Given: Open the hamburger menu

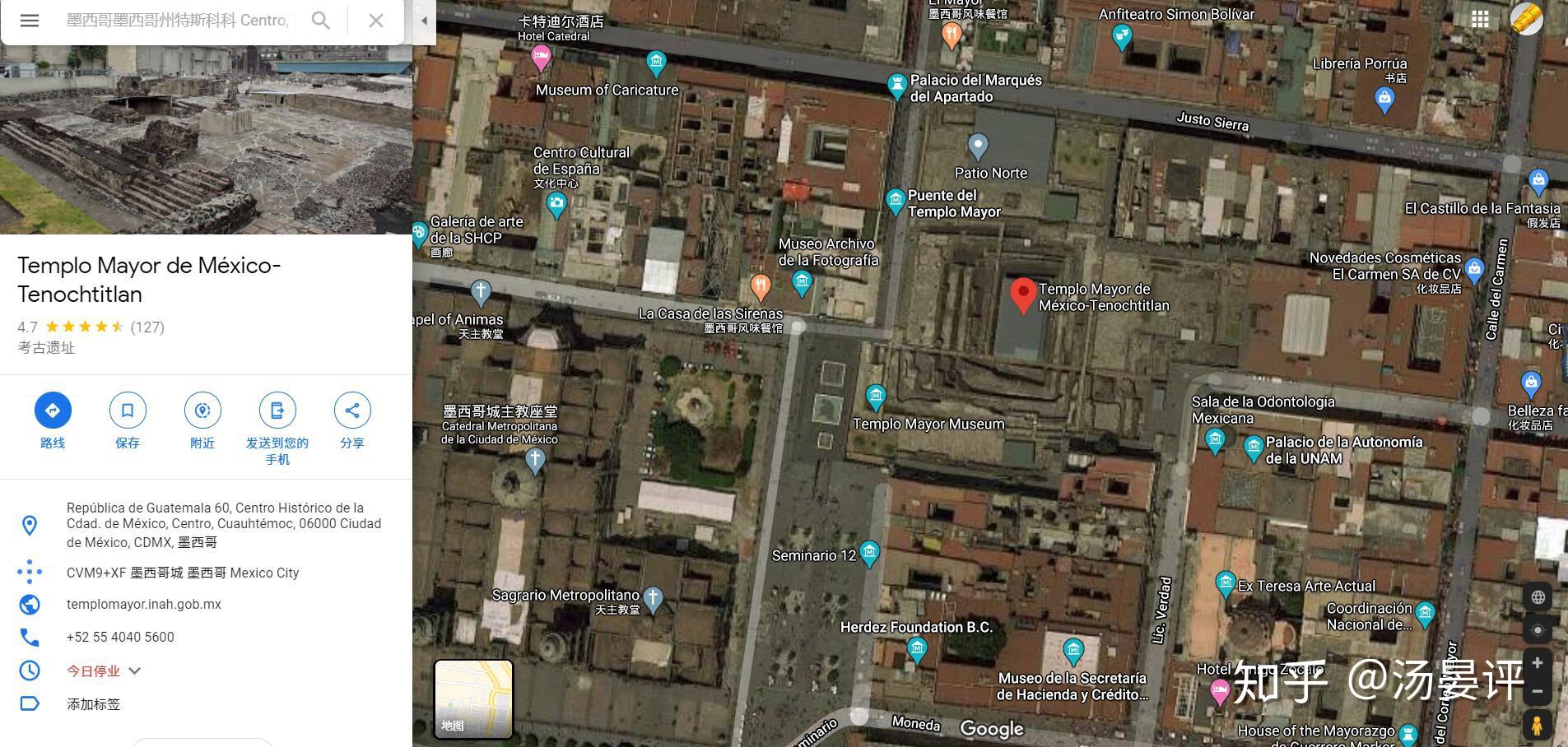Looking at the screenshot, I should pyautogui.click(x=30, y=21).
